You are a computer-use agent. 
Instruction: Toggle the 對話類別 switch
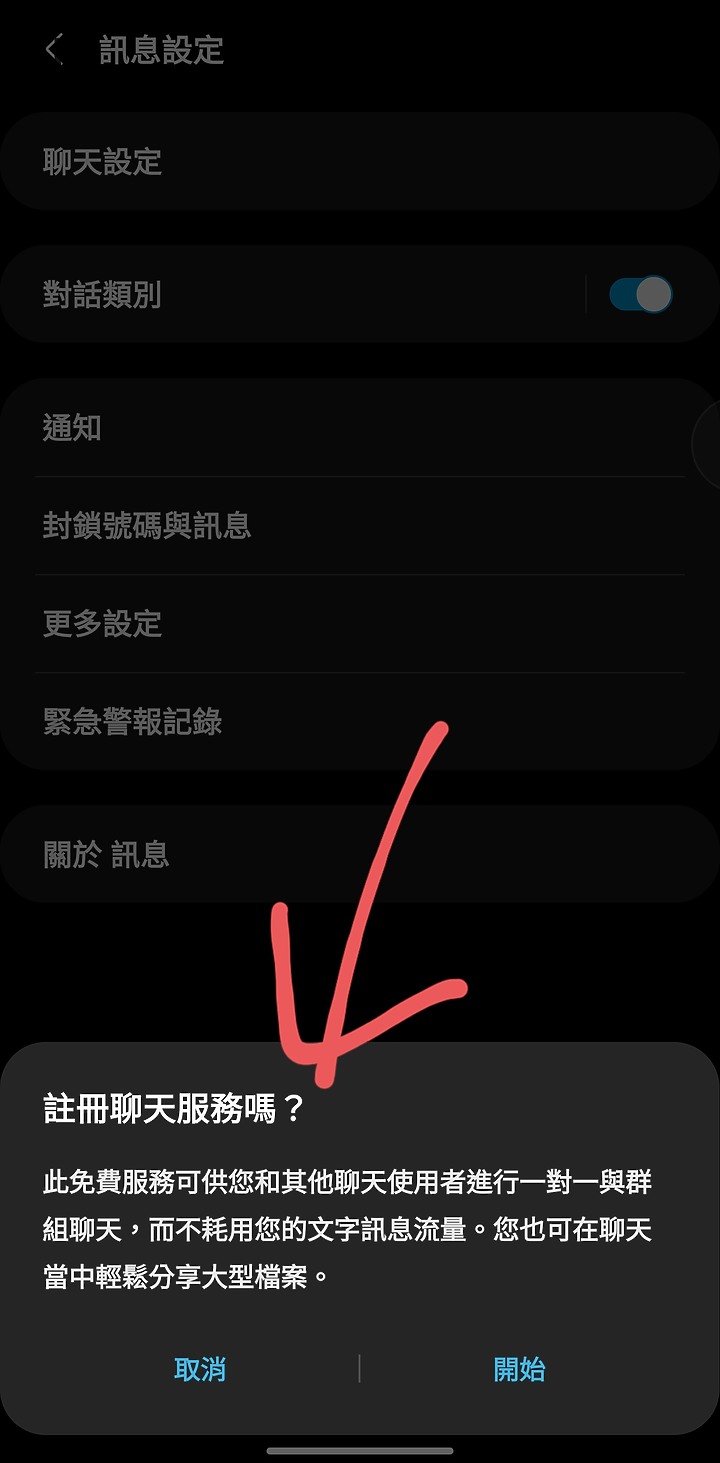[640, 294]
